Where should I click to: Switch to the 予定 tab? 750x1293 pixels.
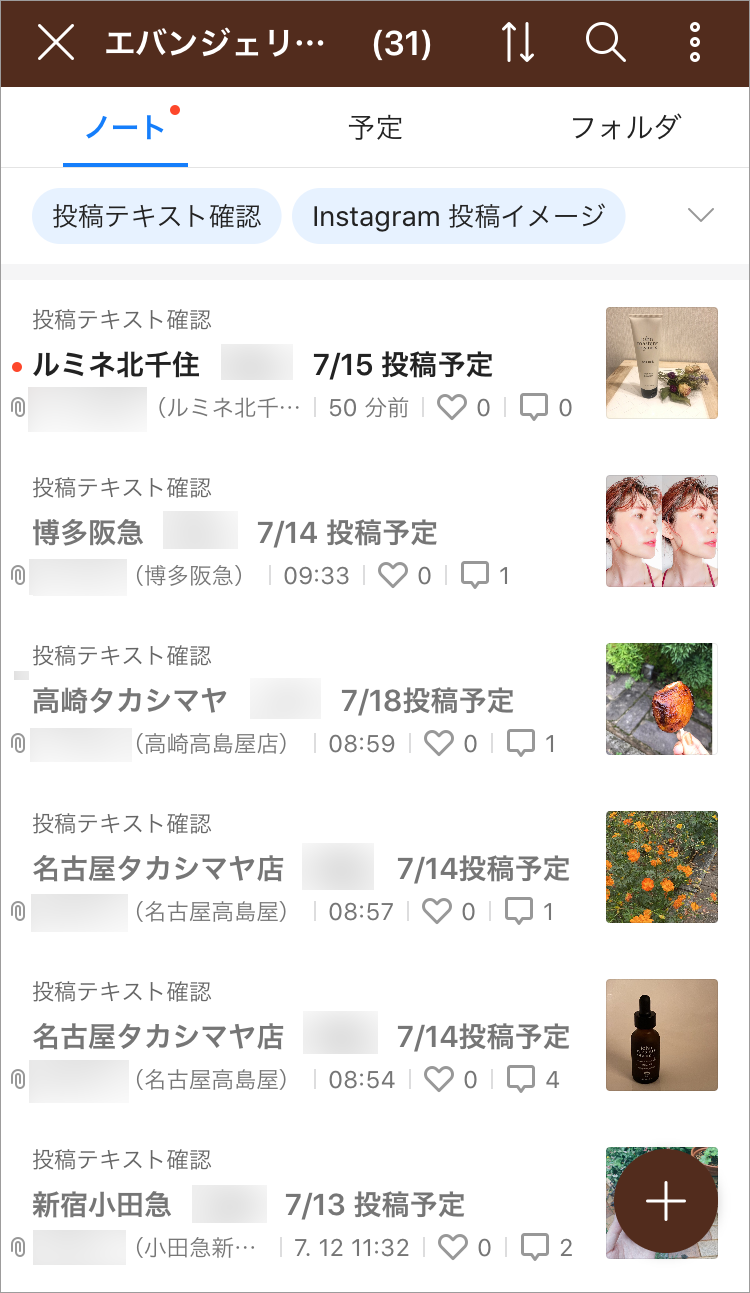coord(375,128)
